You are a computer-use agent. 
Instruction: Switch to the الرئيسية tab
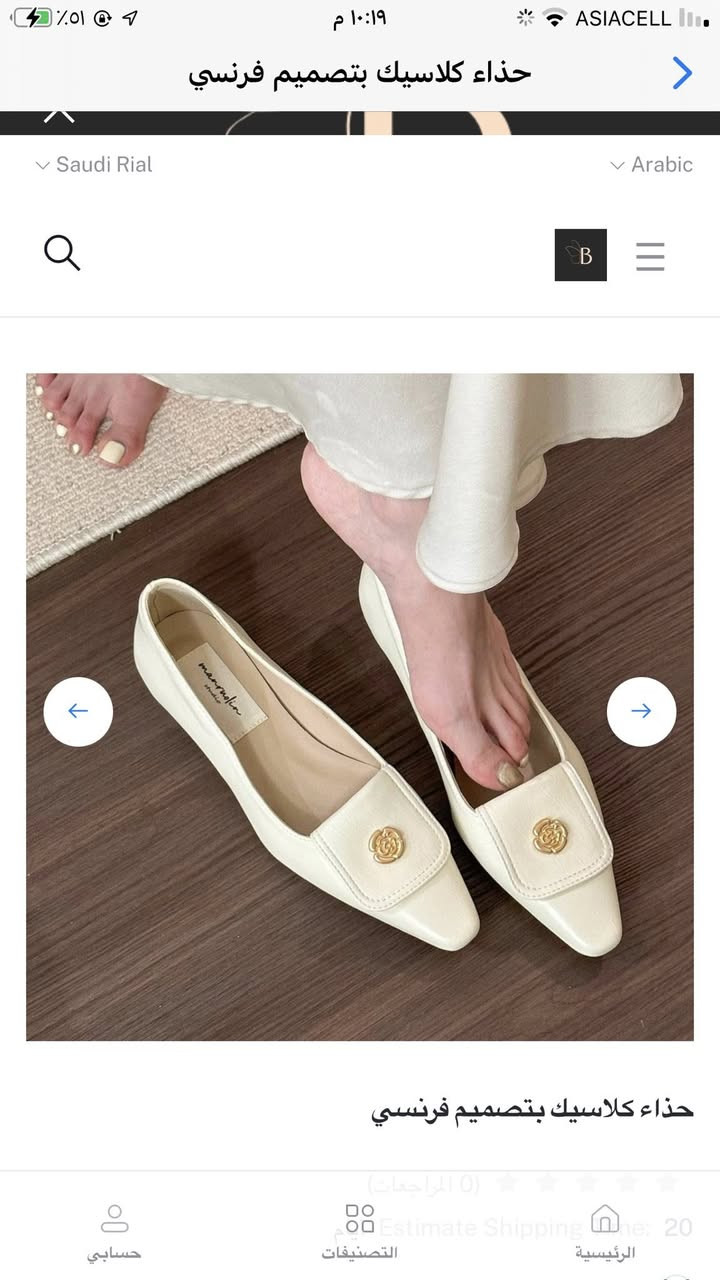(x=605, y=1231)
